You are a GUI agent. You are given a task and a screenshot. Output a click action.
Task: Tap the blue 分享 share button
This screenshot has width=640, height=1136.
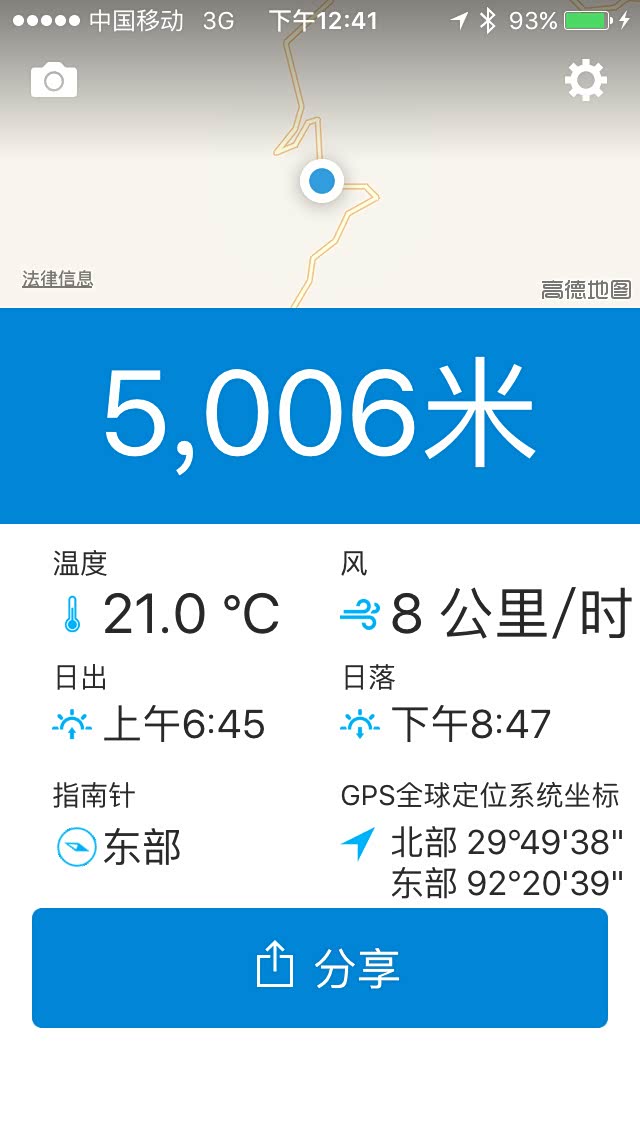320,967
